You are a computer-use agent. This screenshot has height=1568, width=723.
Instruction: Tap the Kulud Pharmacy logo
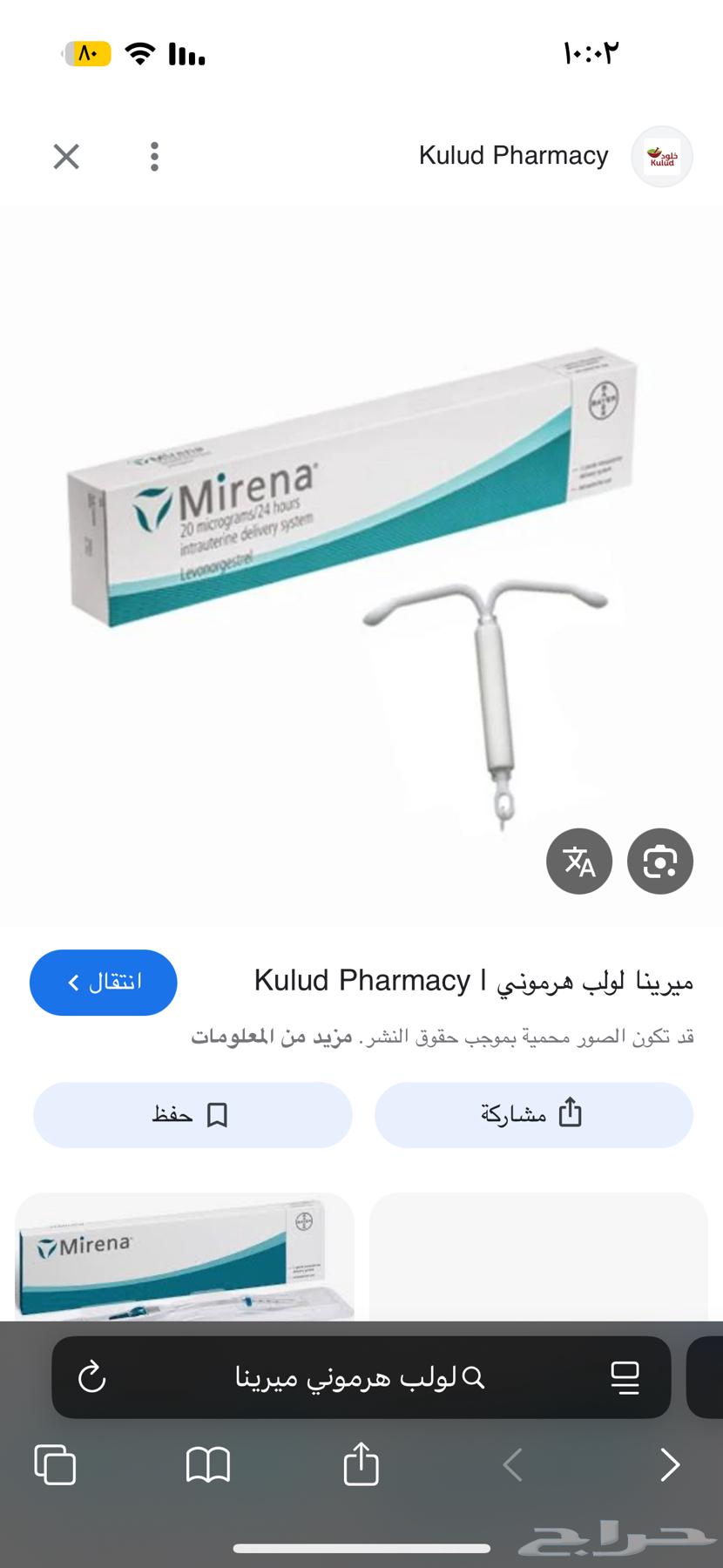(661, 156)
